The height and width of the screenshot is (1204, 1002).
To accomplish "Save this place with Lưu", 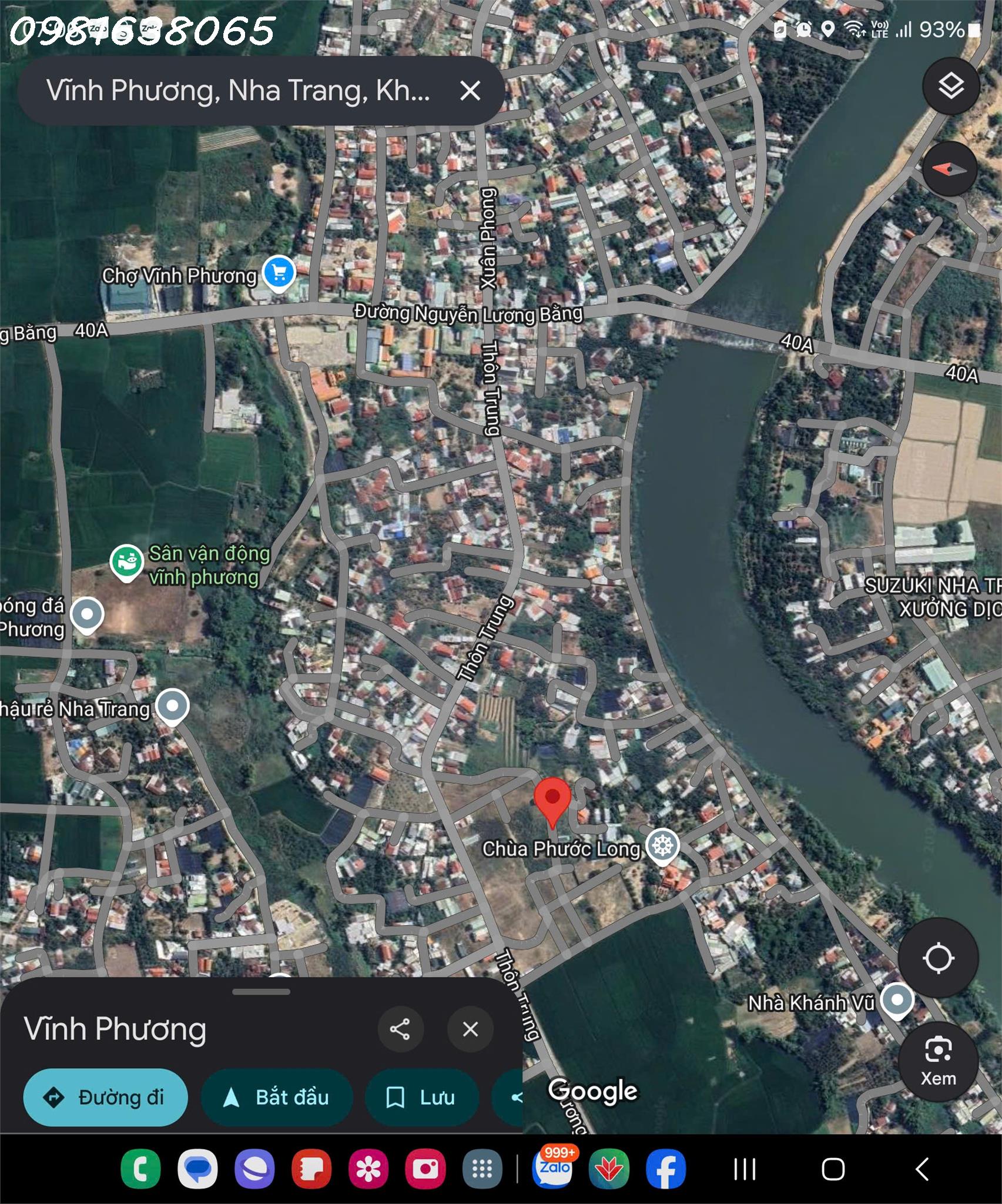I will 421,1098.
